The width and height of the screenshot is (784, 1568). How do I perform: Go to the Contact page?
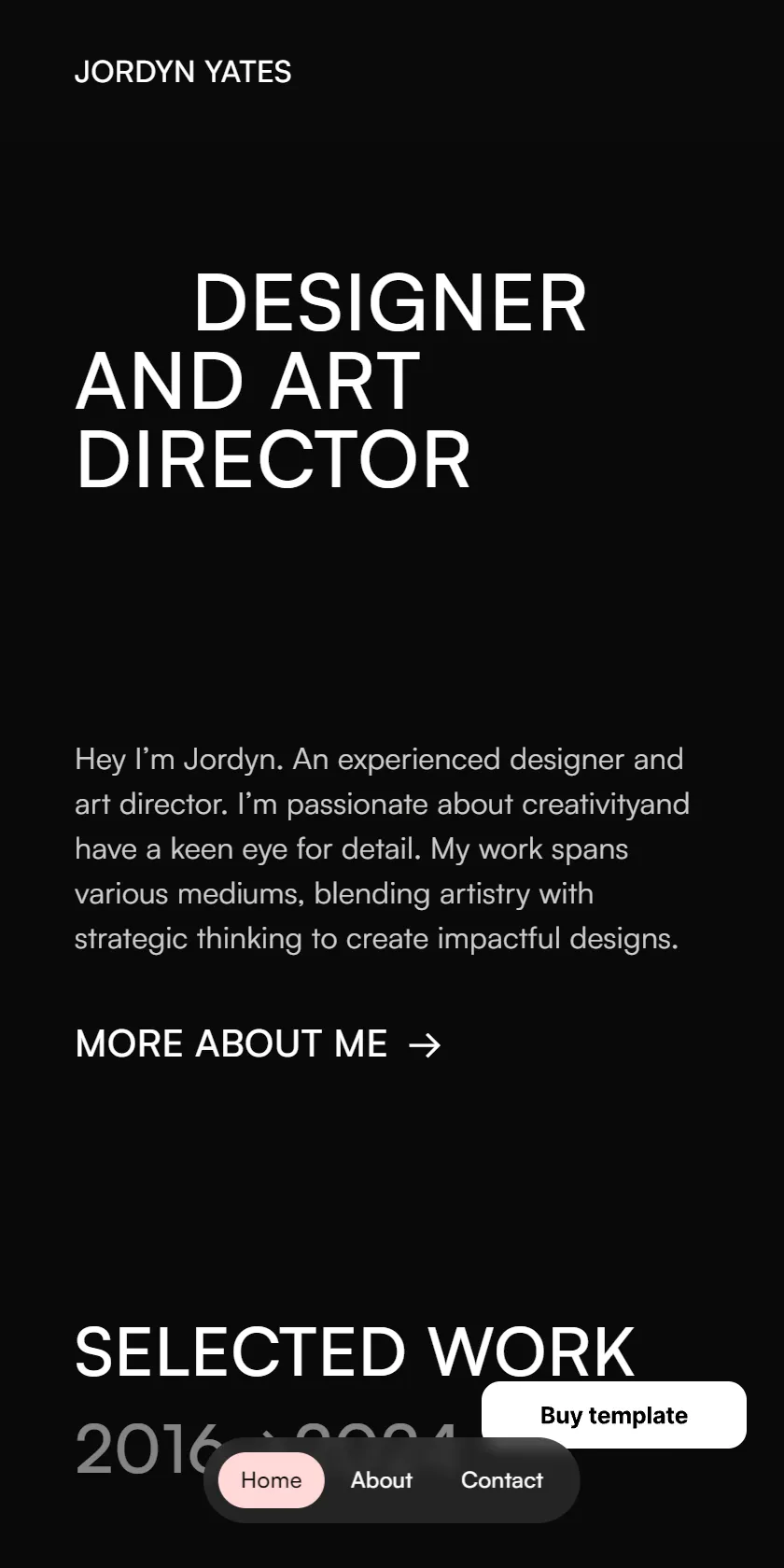coord(502,1480)
